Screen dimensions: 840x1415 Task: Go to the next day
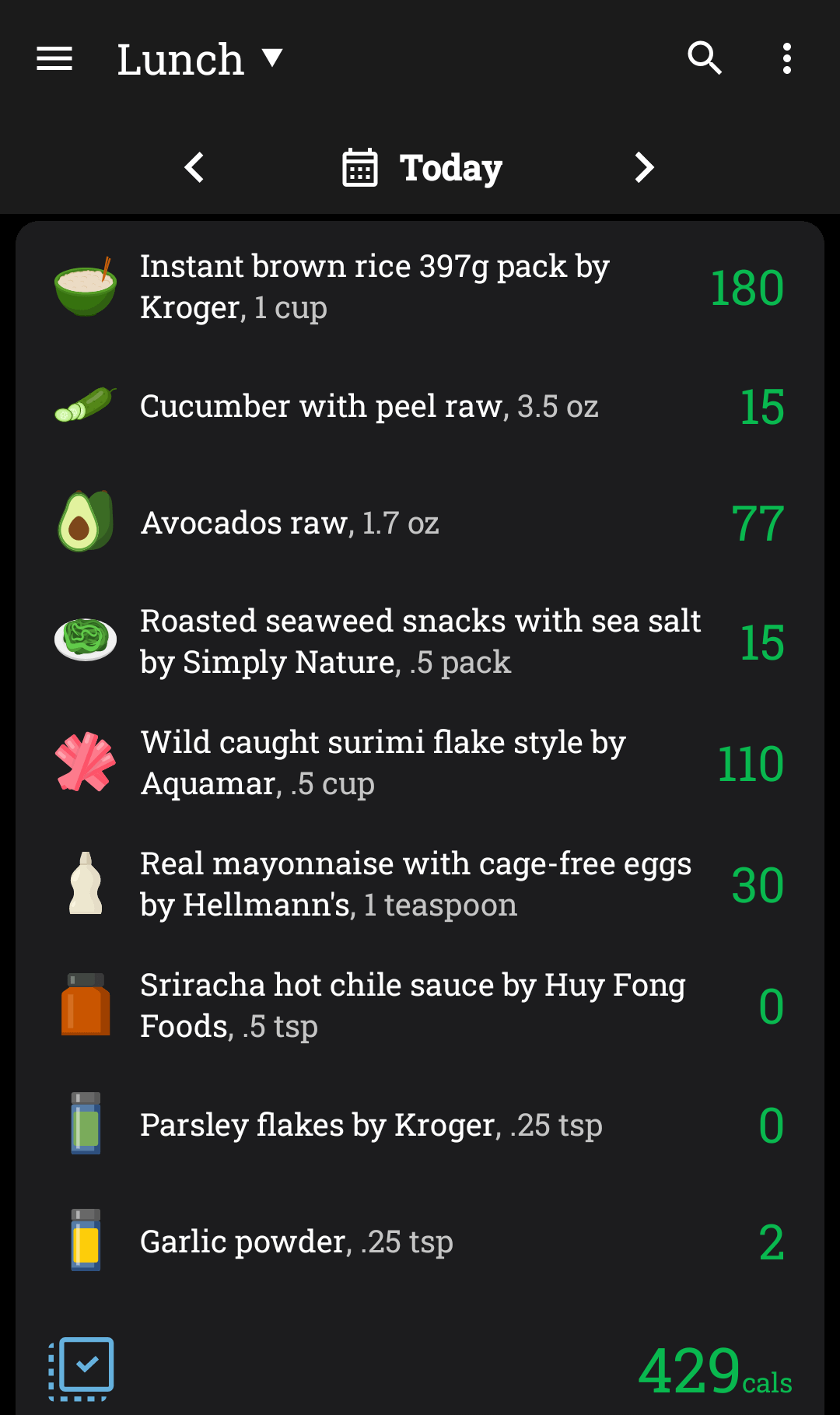[x=644, y=167]
